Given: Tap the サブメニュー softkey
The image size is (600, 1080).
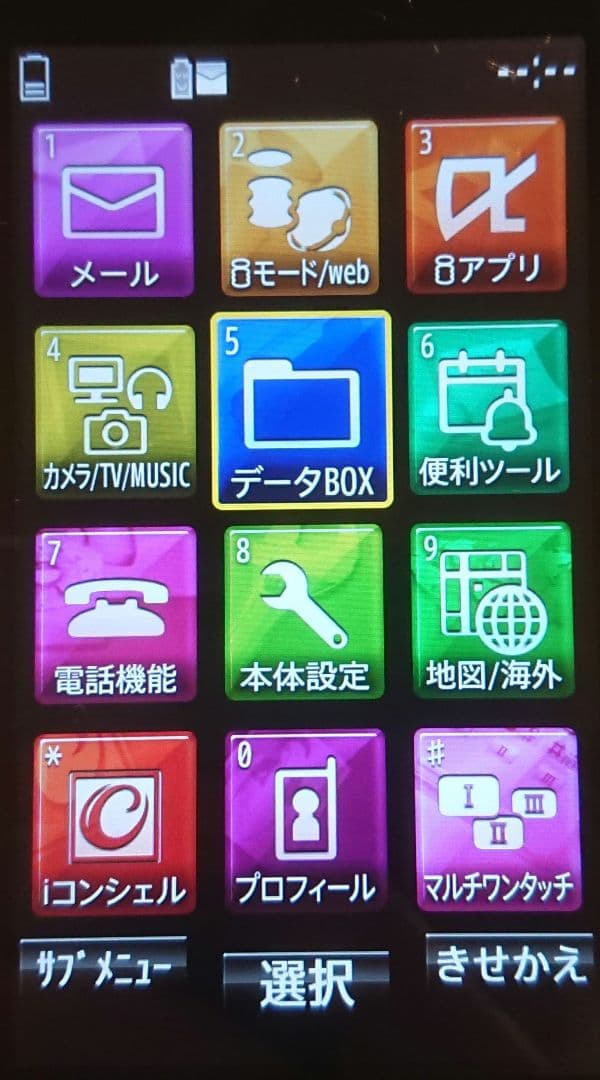Looking at the screenshot, I should [x=103, y=967].
